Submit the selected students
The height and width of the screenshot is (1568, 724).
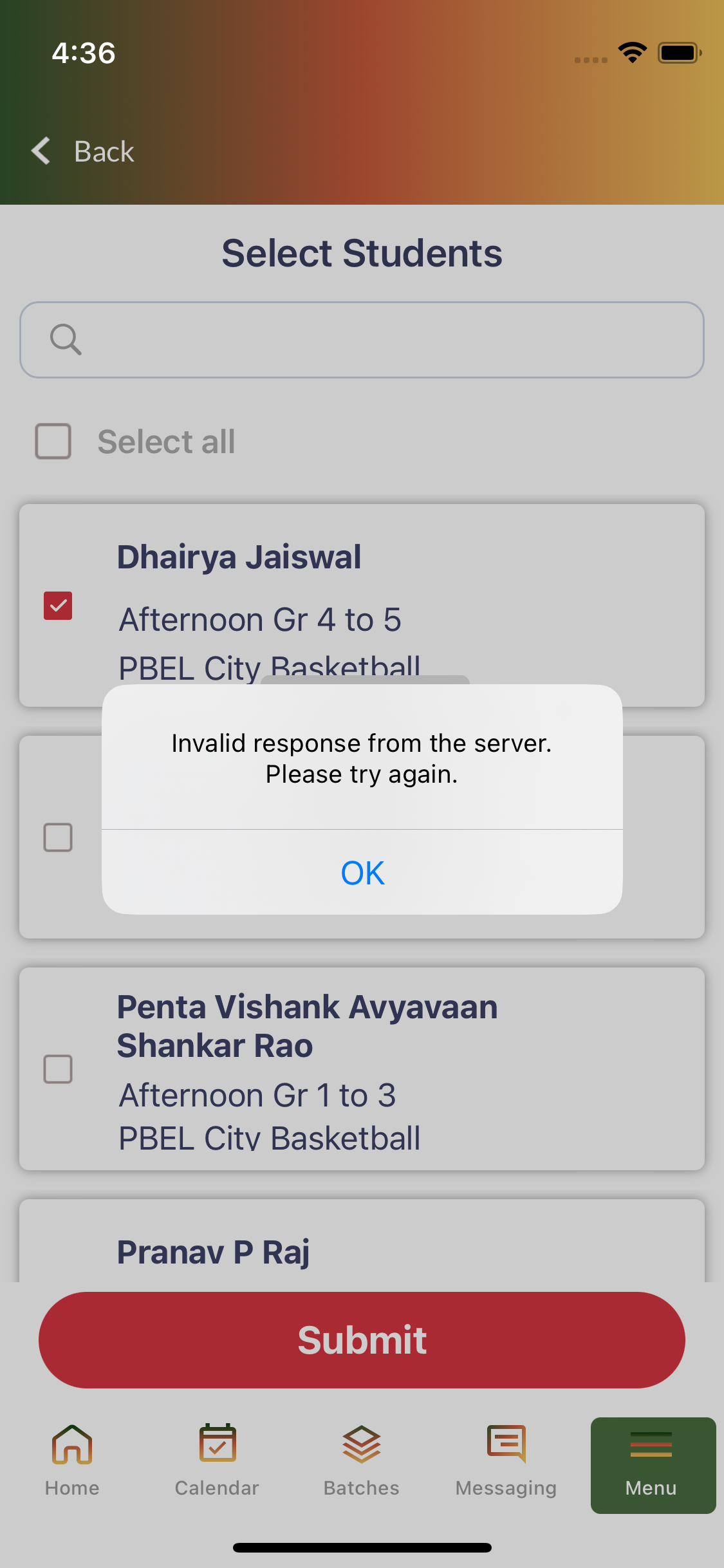362,1340
